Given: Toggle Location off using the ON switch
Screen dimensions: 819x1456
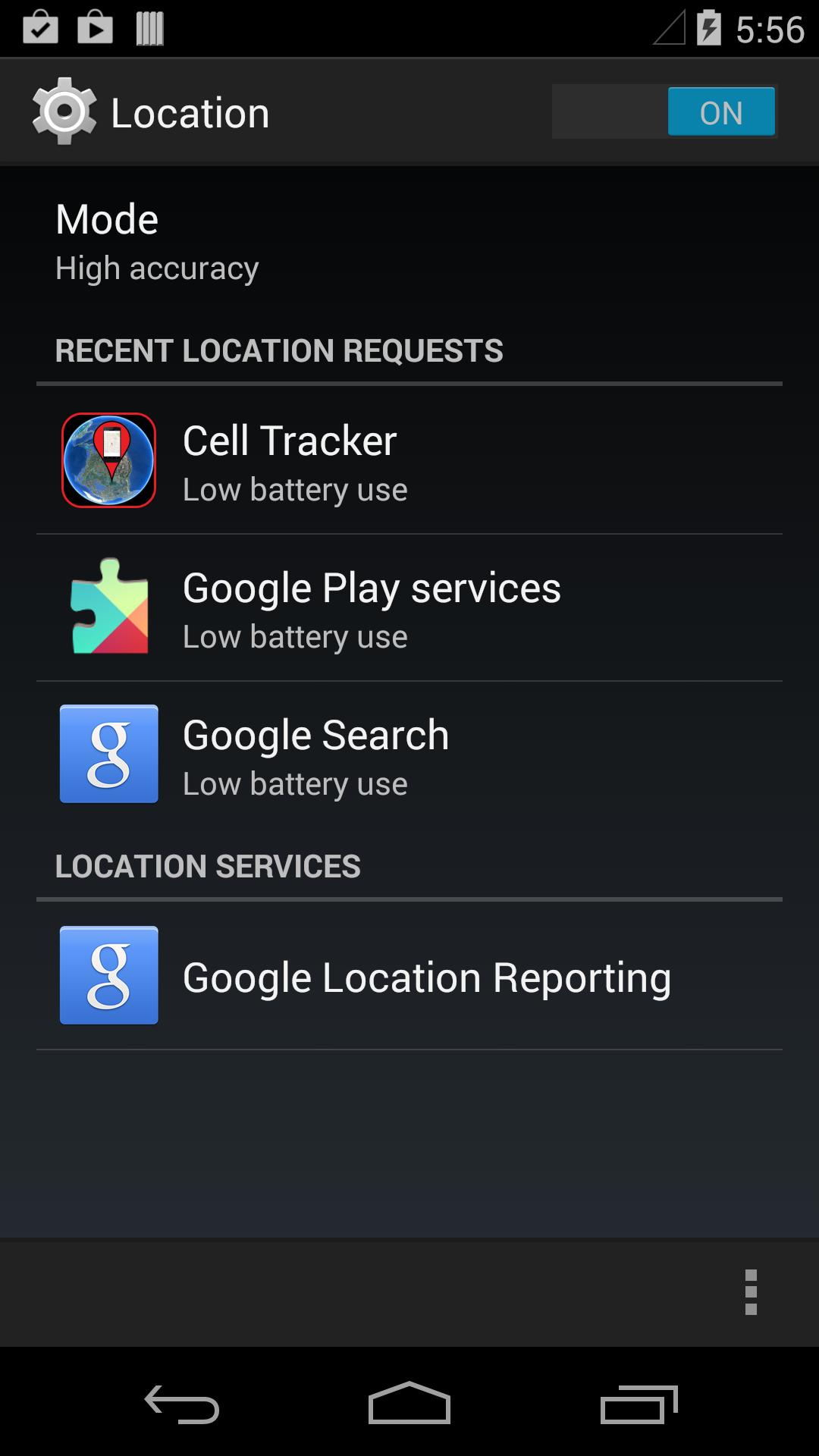Looking at the screenshot, I should tap(720, 112).
